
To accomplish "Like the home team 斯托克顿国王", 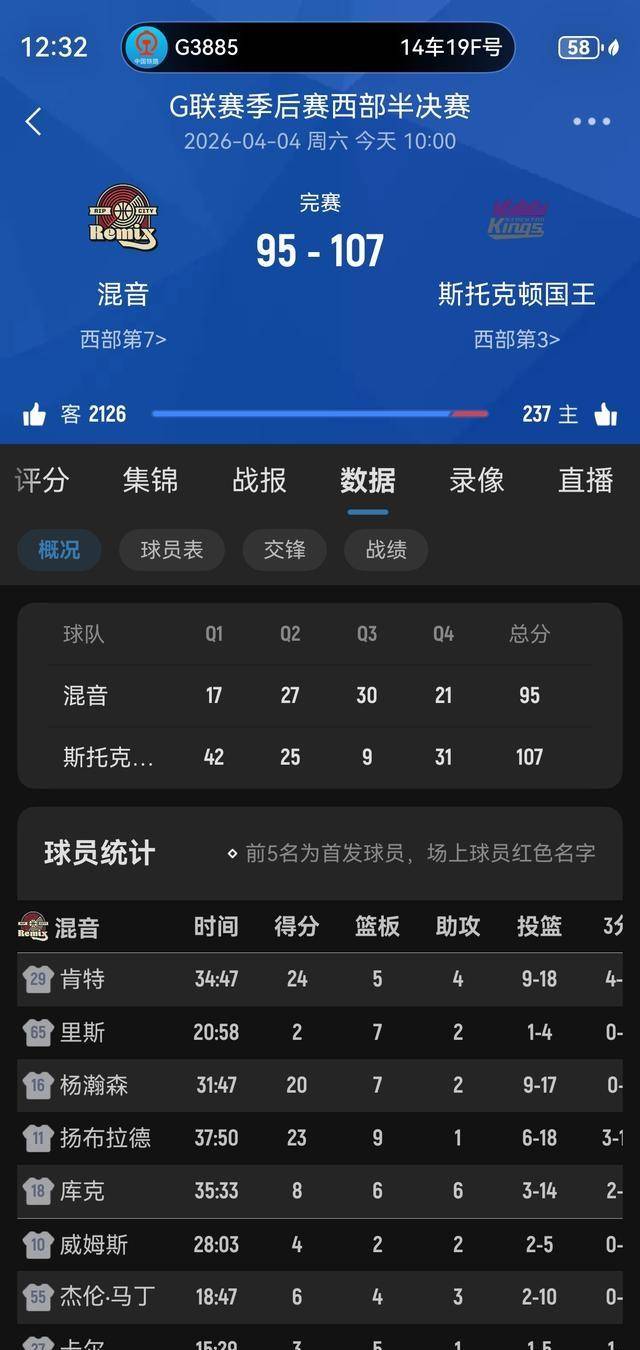I will (605, 415).
